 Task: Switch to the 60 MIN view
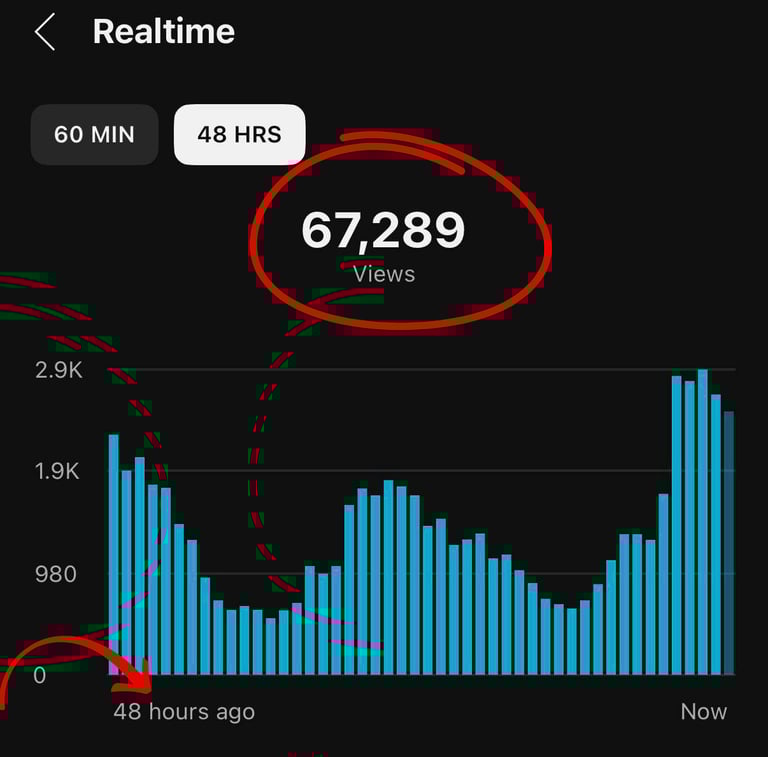[95, 135]
